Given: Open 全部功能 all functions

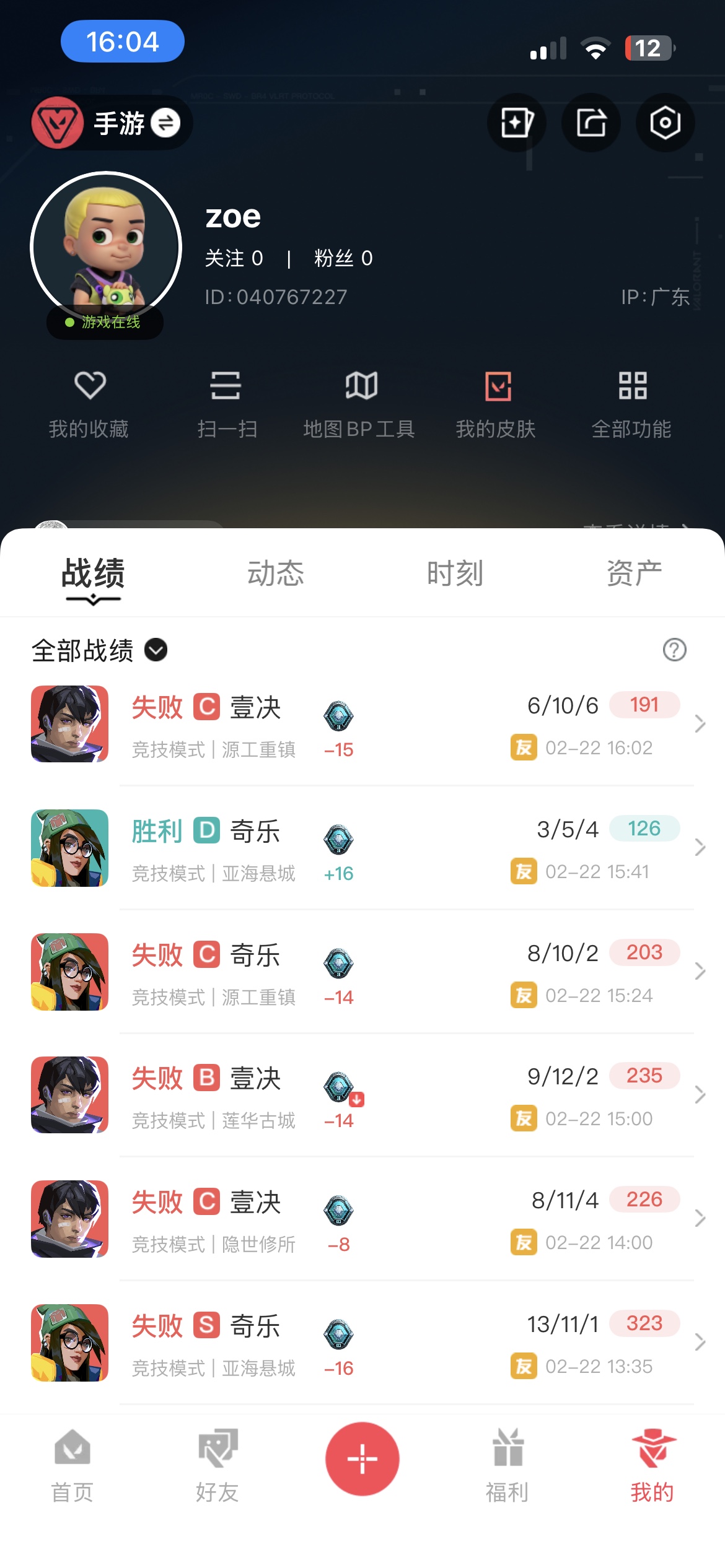Looking at the screenshot, I should point(632,403).
